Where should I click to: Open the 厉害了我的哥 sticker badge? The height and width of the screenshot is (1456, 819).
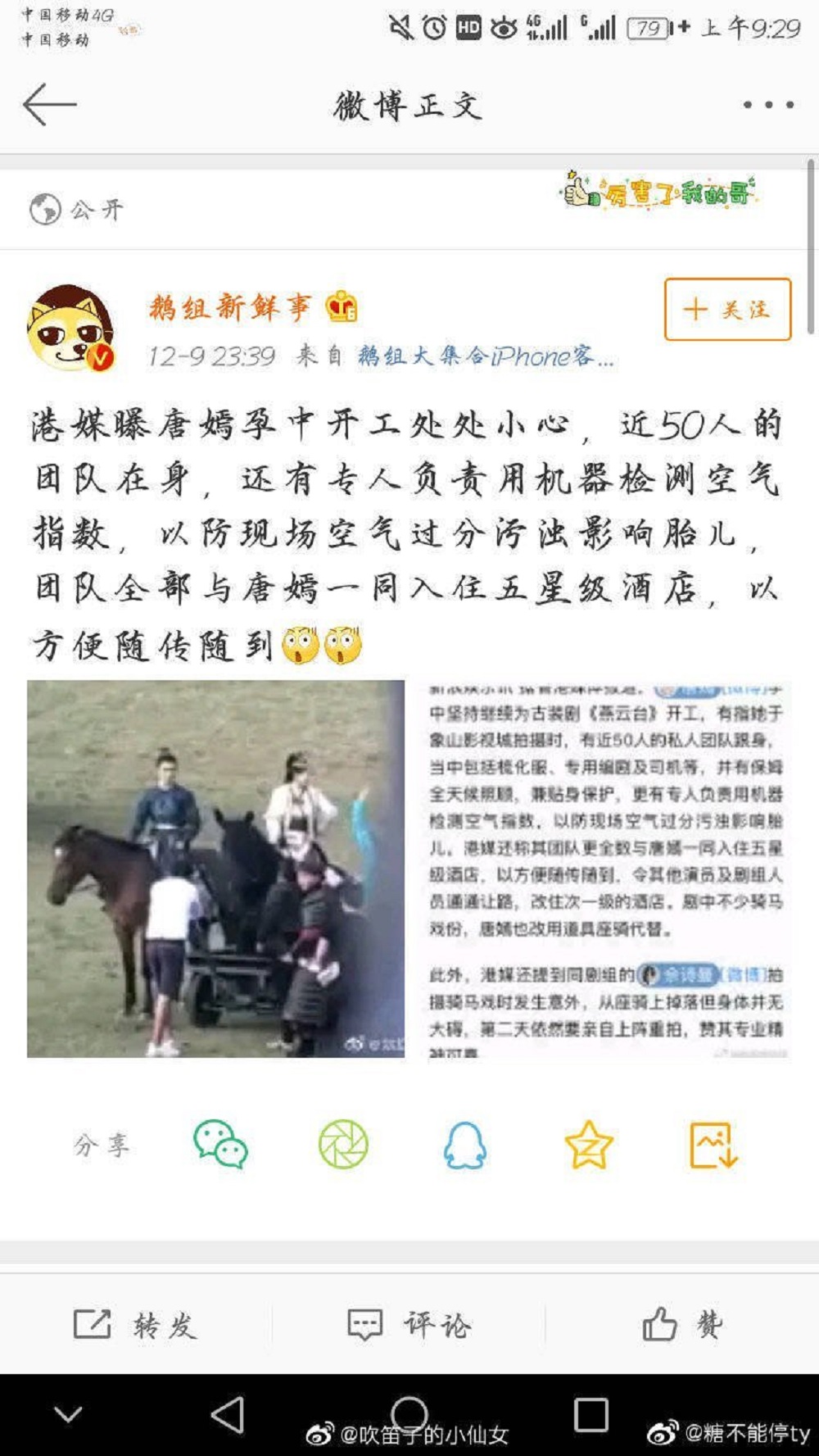pyautogui.click(x=659, y=192)
